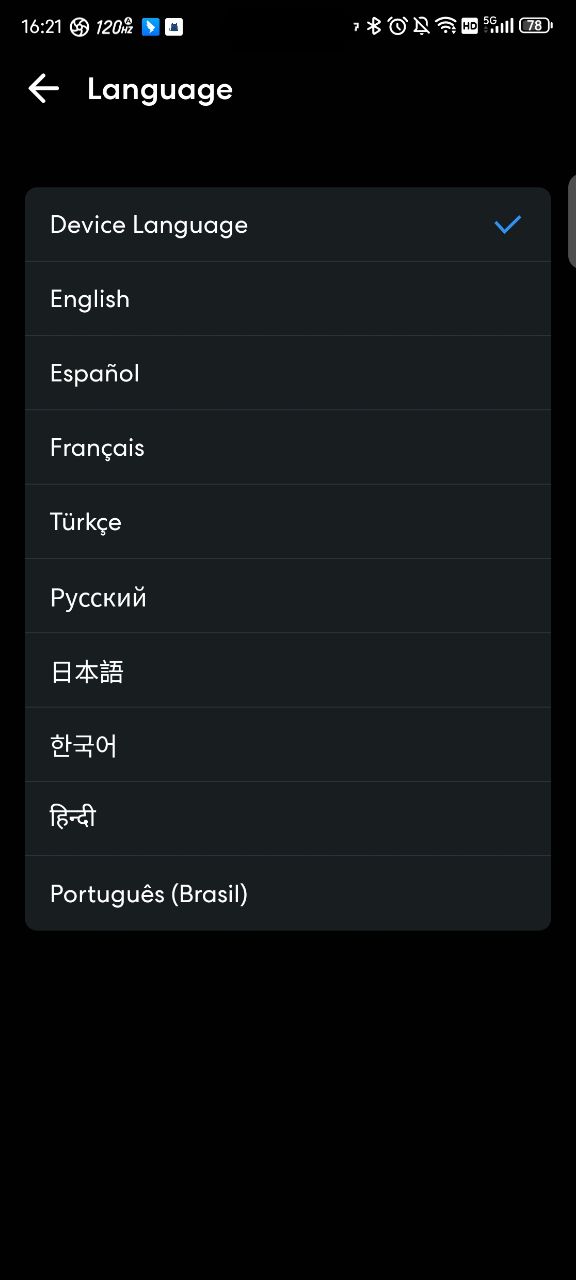Screen dimensions: 576x1280
Task: Choose 日本語 as the language
Action: pos(288,671)
